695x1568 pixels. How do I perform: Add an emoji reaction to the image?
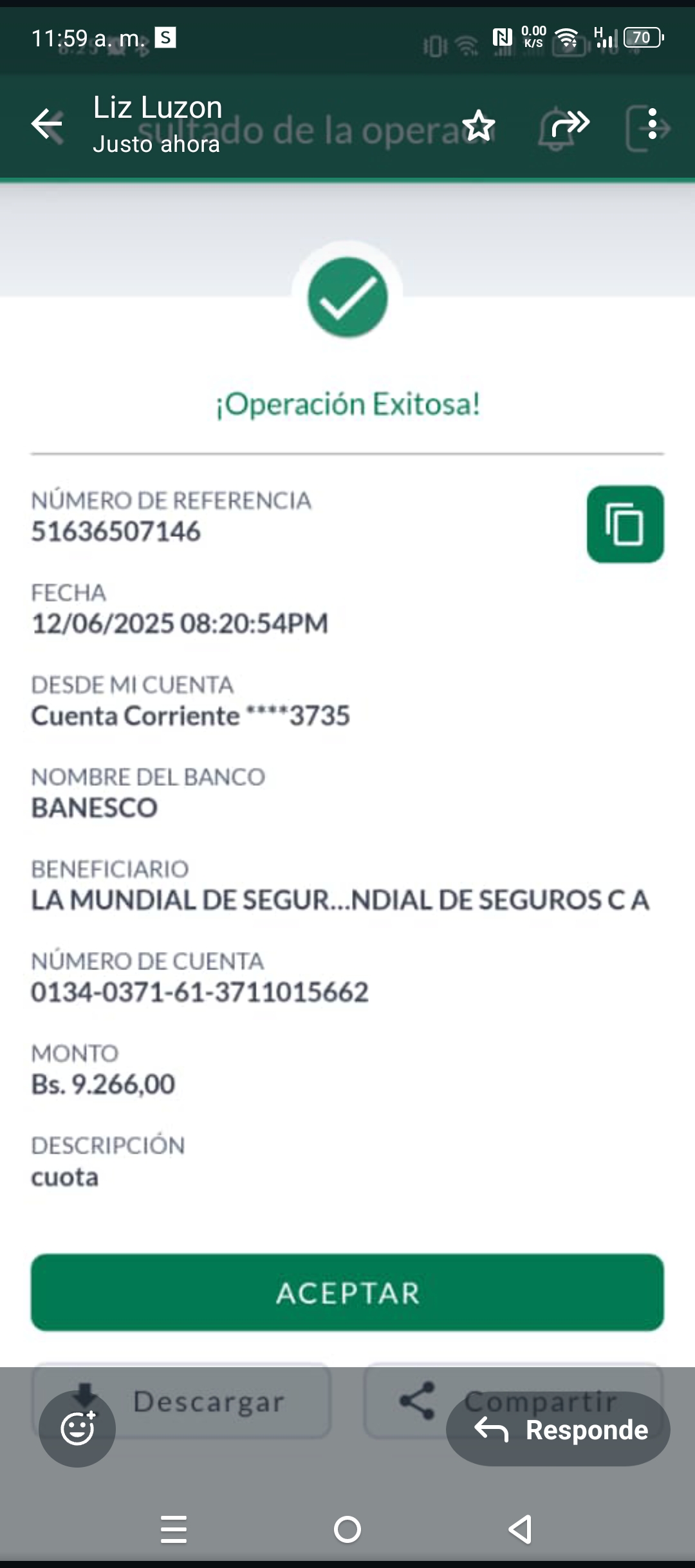77,1429
